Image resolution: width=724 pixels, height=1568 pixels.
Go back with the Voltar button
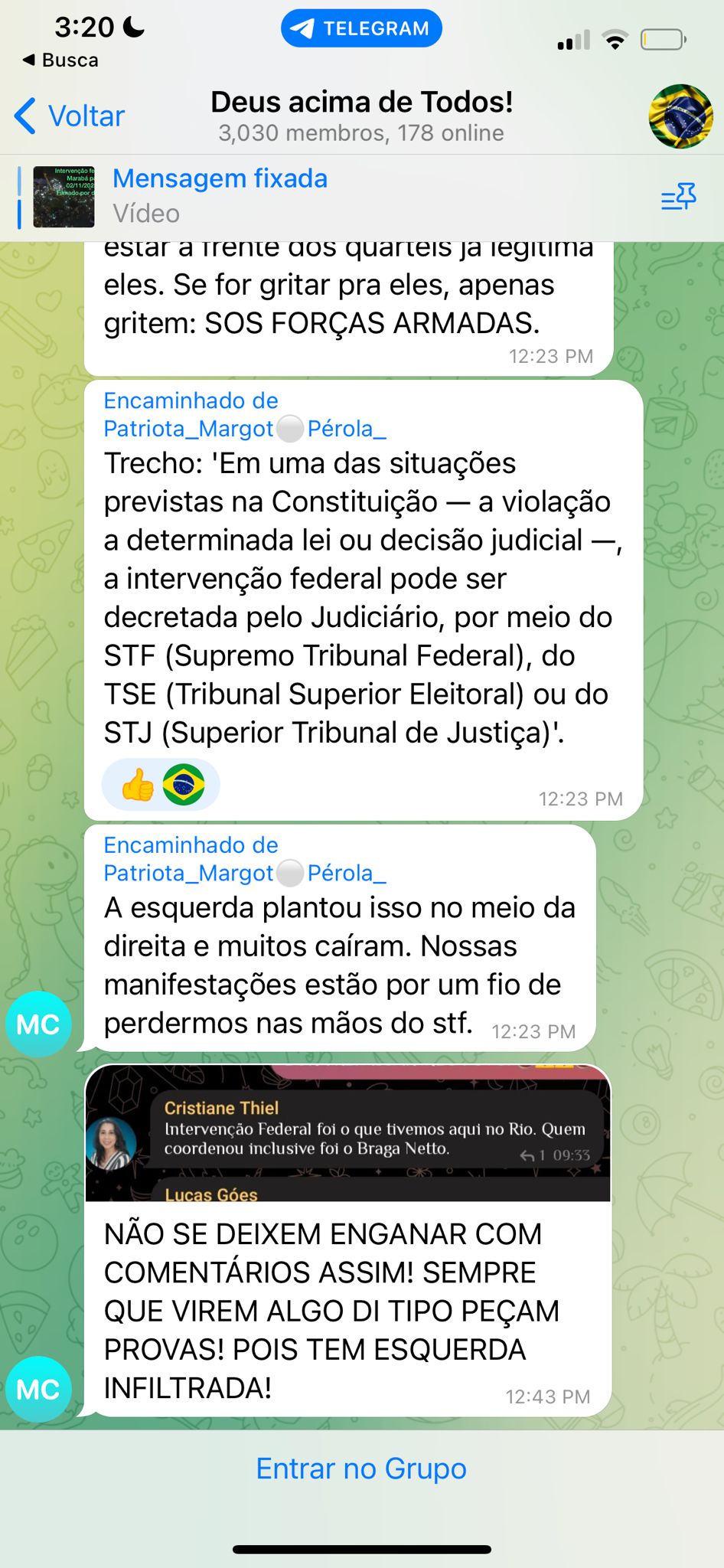(70, 116)
